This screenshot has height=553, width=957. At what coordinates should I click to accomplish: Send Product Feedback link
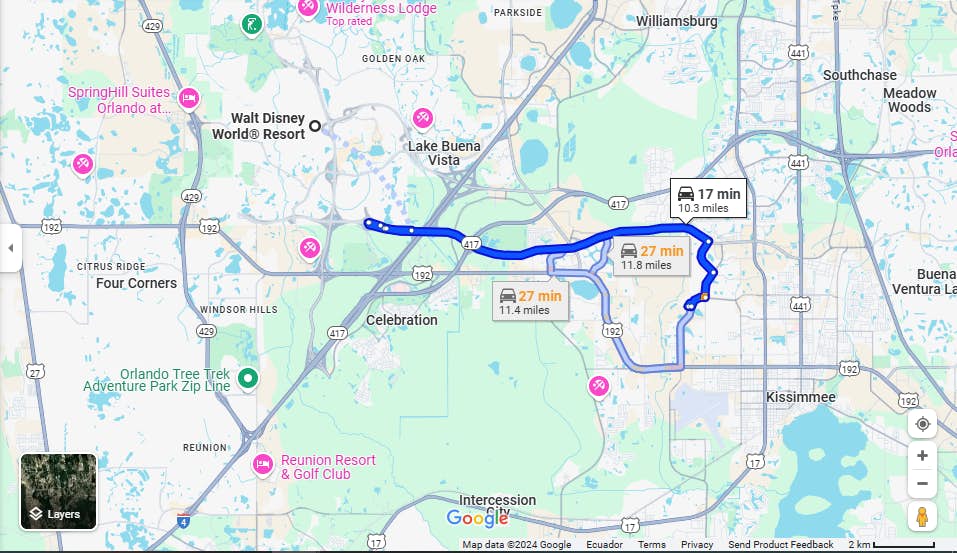(780, 545)
